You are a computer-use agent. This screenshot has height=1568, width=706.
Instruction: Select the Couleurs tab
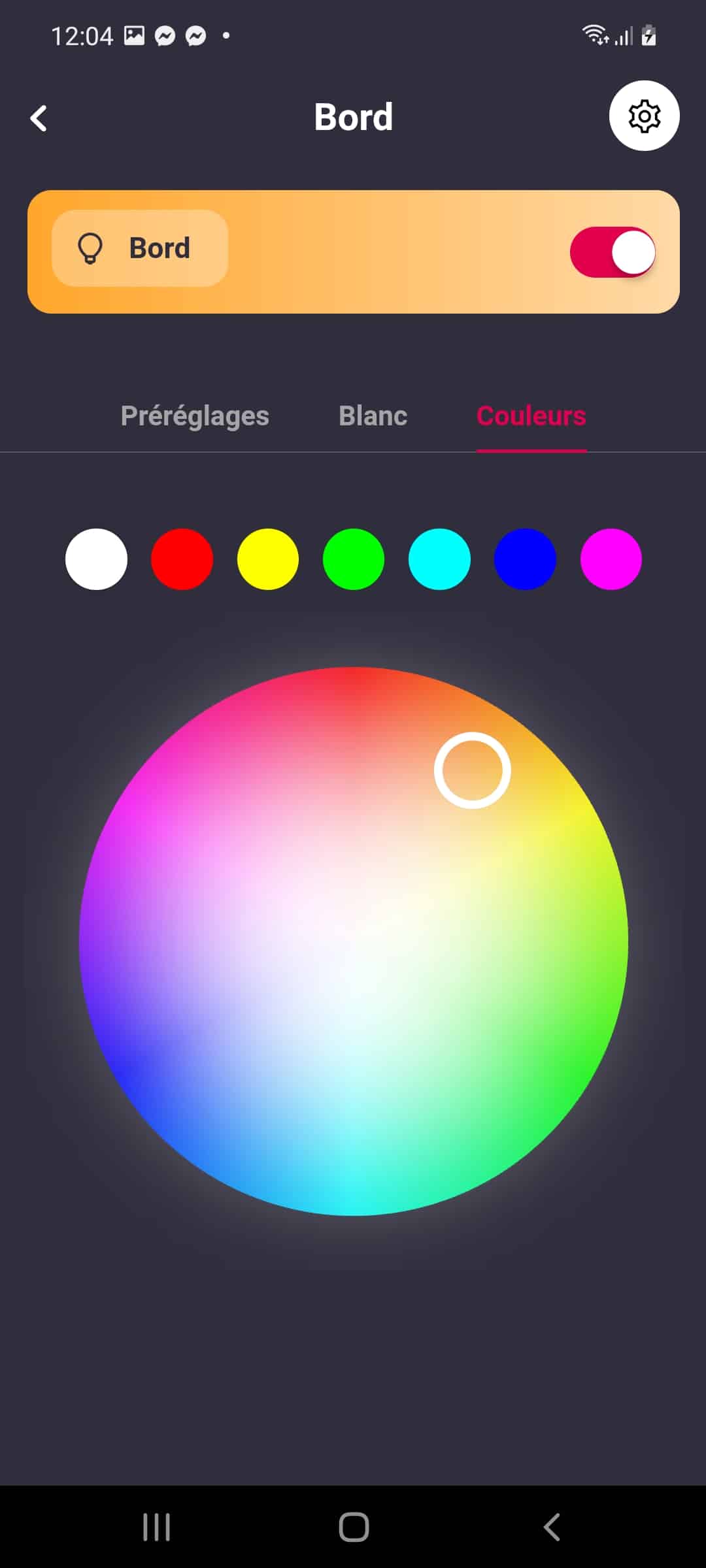tap(531, 416)
